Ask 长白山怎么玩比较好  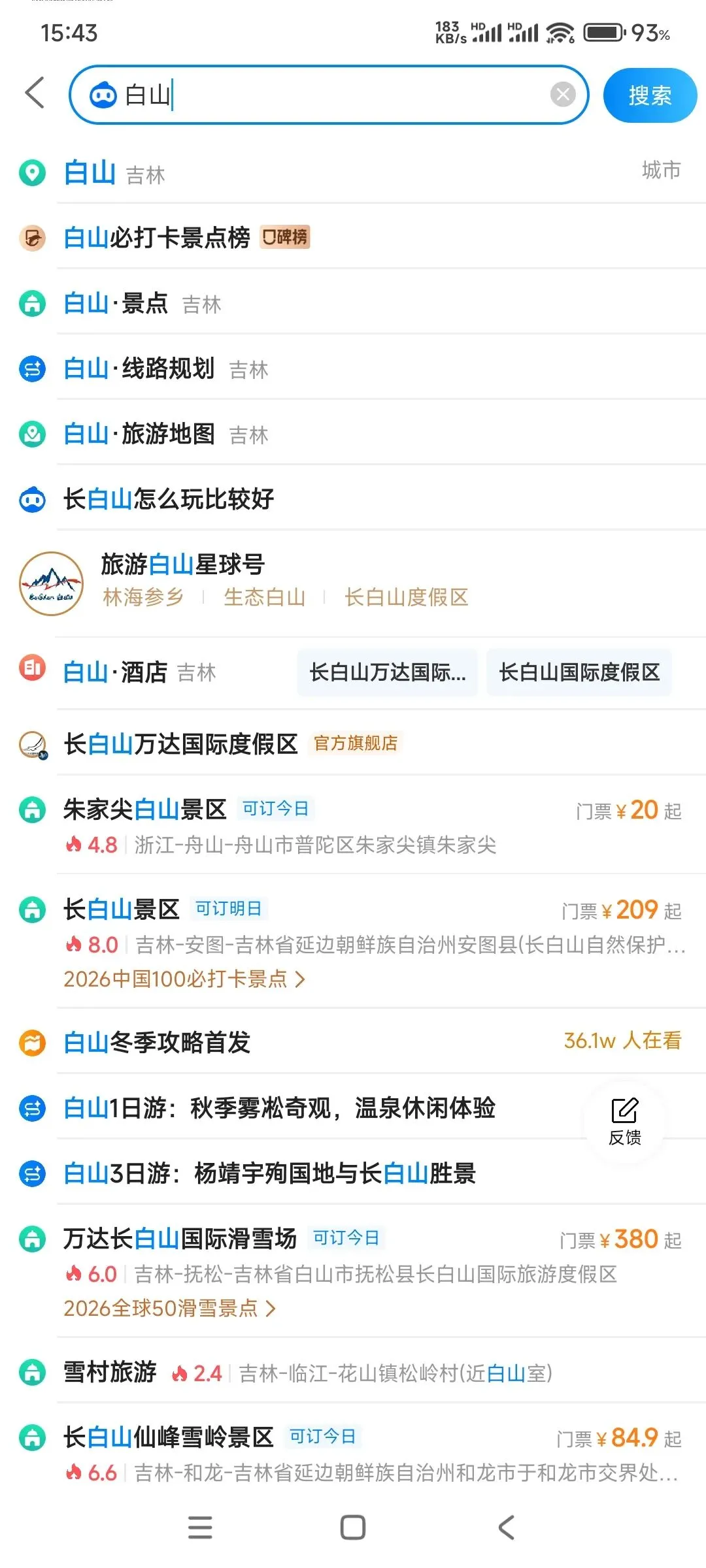[x=353, y=499]
